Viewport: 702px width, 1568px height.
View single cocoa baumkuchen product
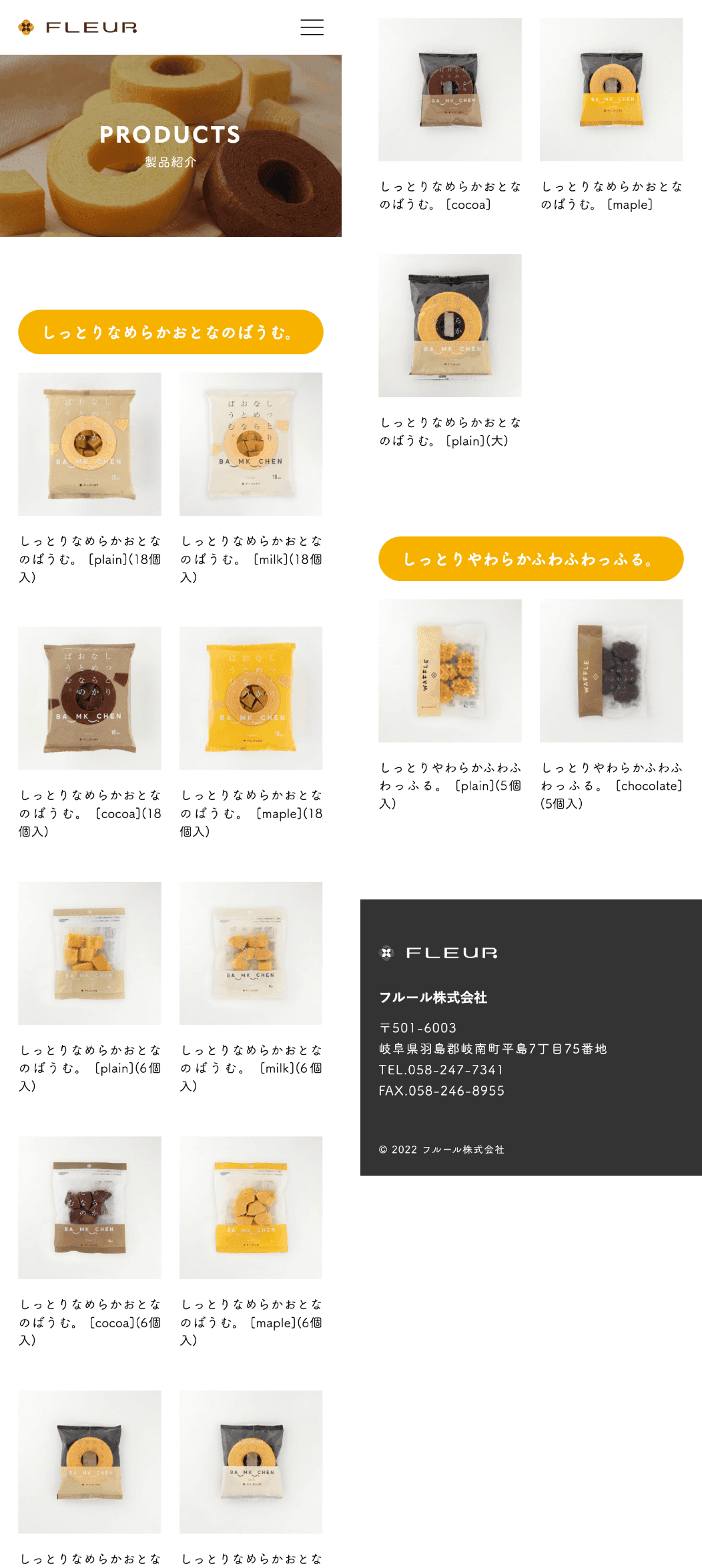coord(450,89)
